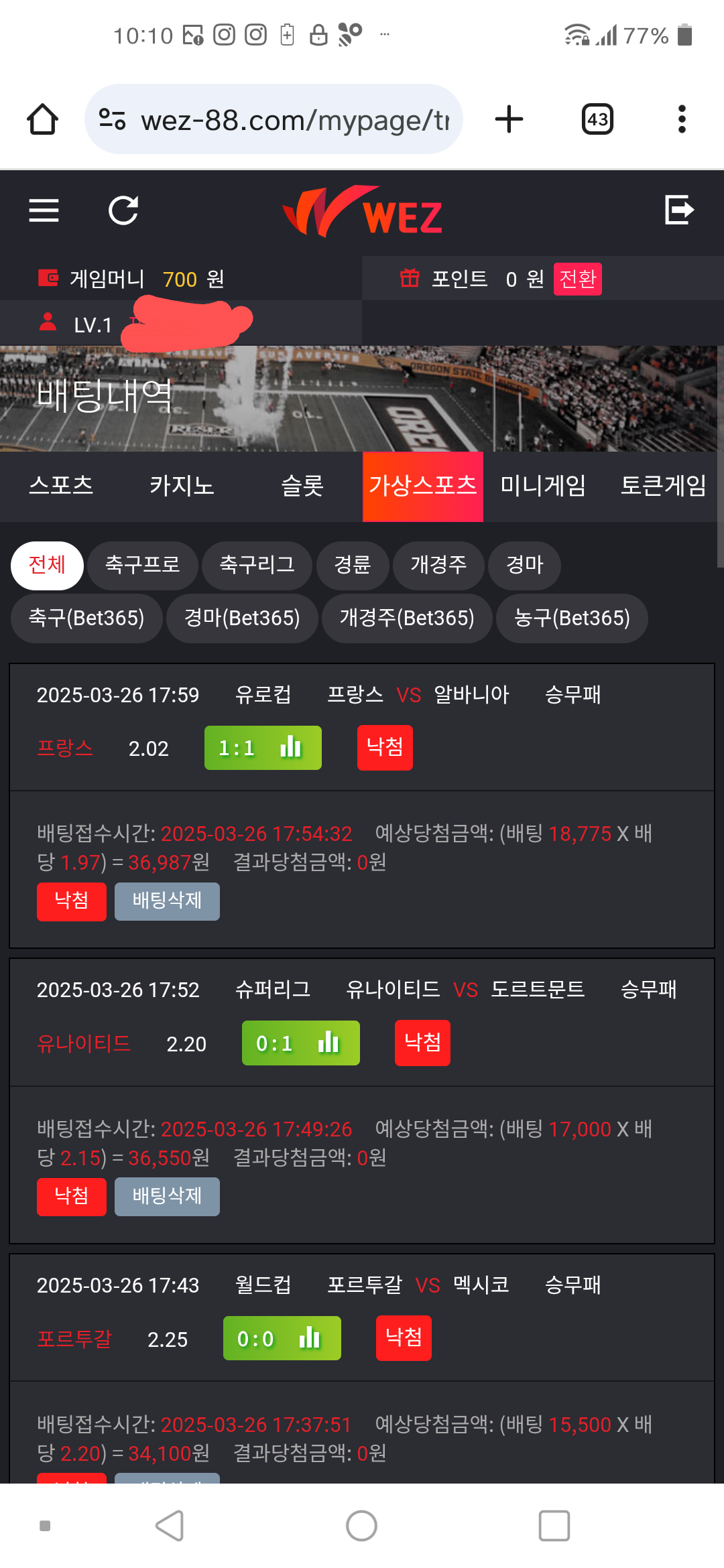Open the hamburger side menu
This screenshot has width=724, height=1568.
coord(44,210)
